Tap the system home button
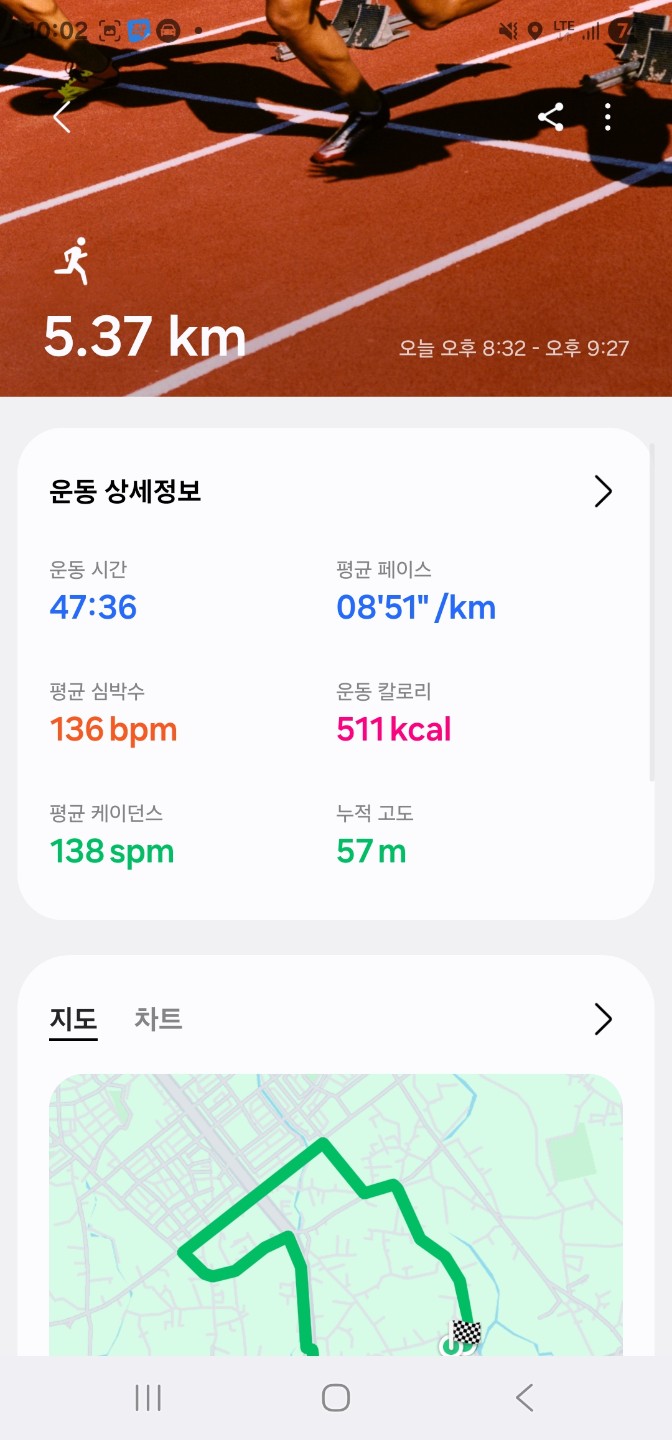This screenshot has height=1440, width=672. (x=336, y=1397)
